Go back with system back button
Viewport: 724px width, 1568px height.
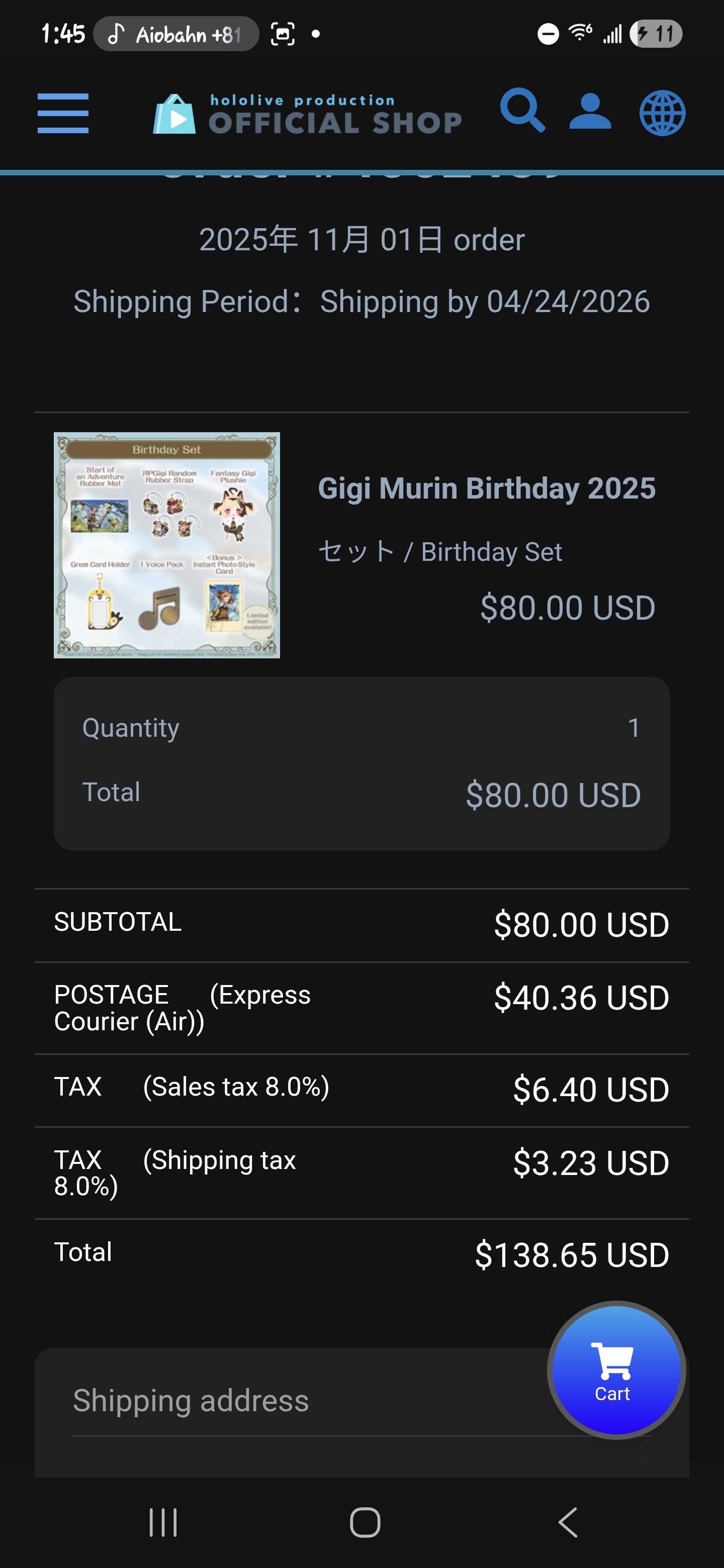coord(568,1522)
